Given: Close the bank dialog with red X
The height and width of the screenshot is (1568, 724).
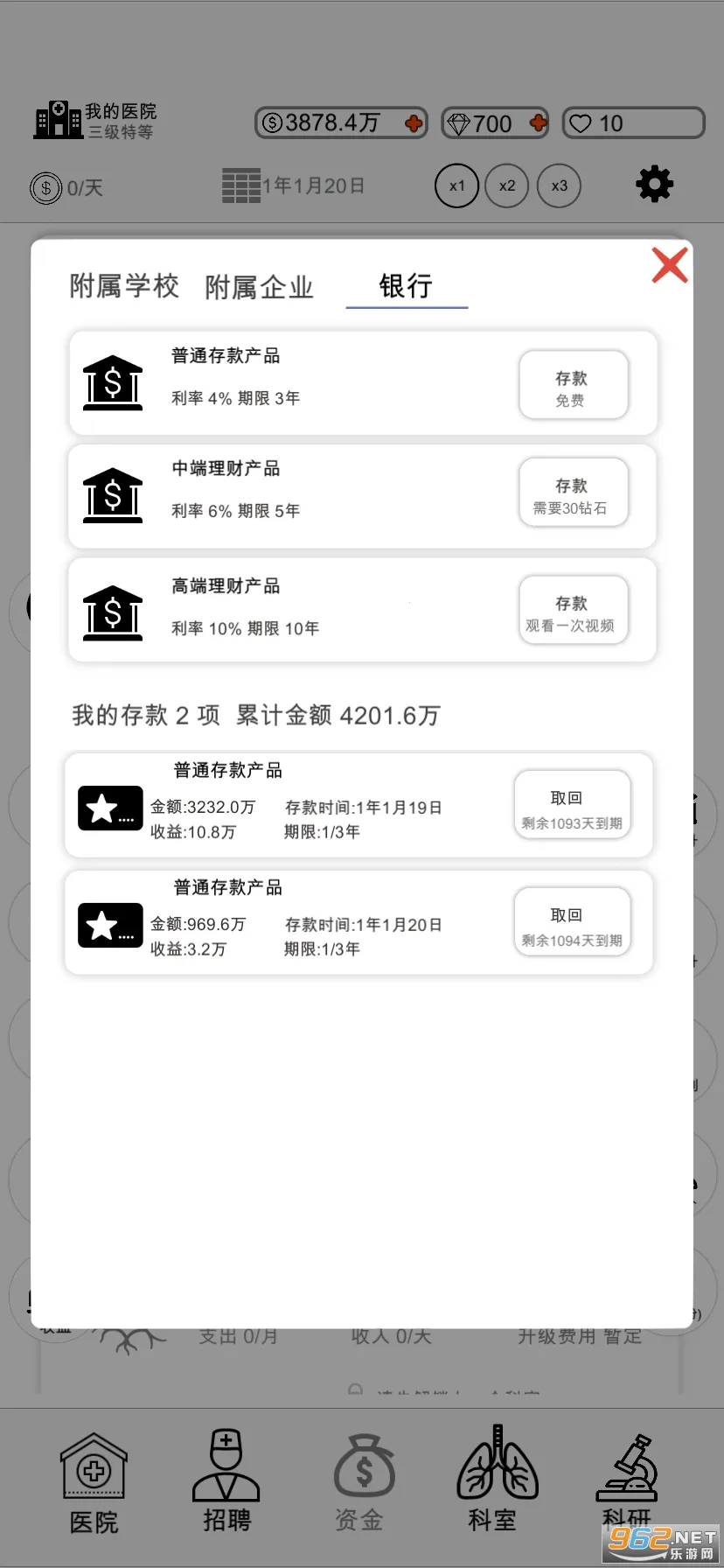Looking at the screenshot, I should [670, 264].
